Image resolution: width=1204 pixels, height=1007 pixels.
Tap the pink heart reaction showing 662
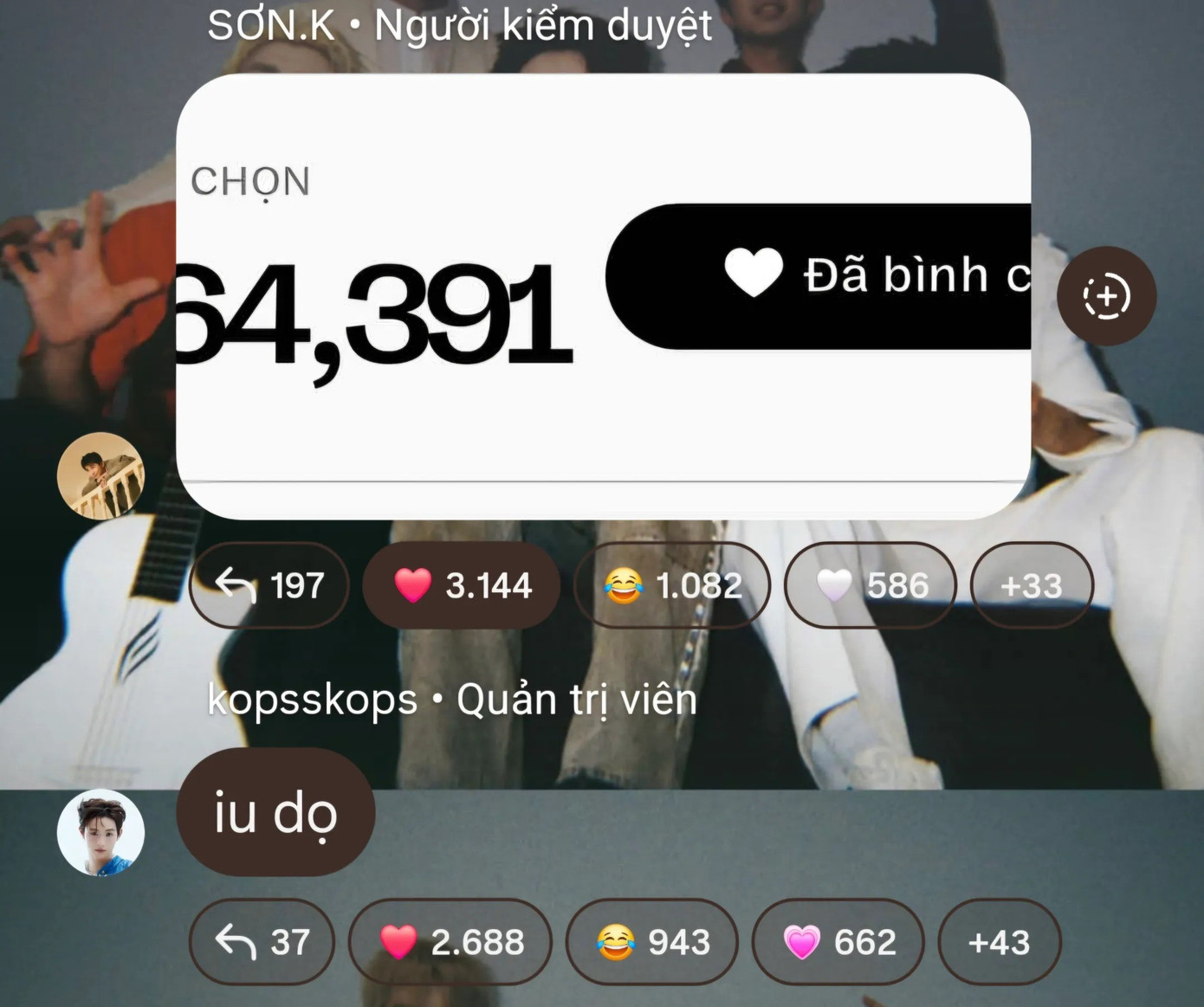click(x=838, y=941)
